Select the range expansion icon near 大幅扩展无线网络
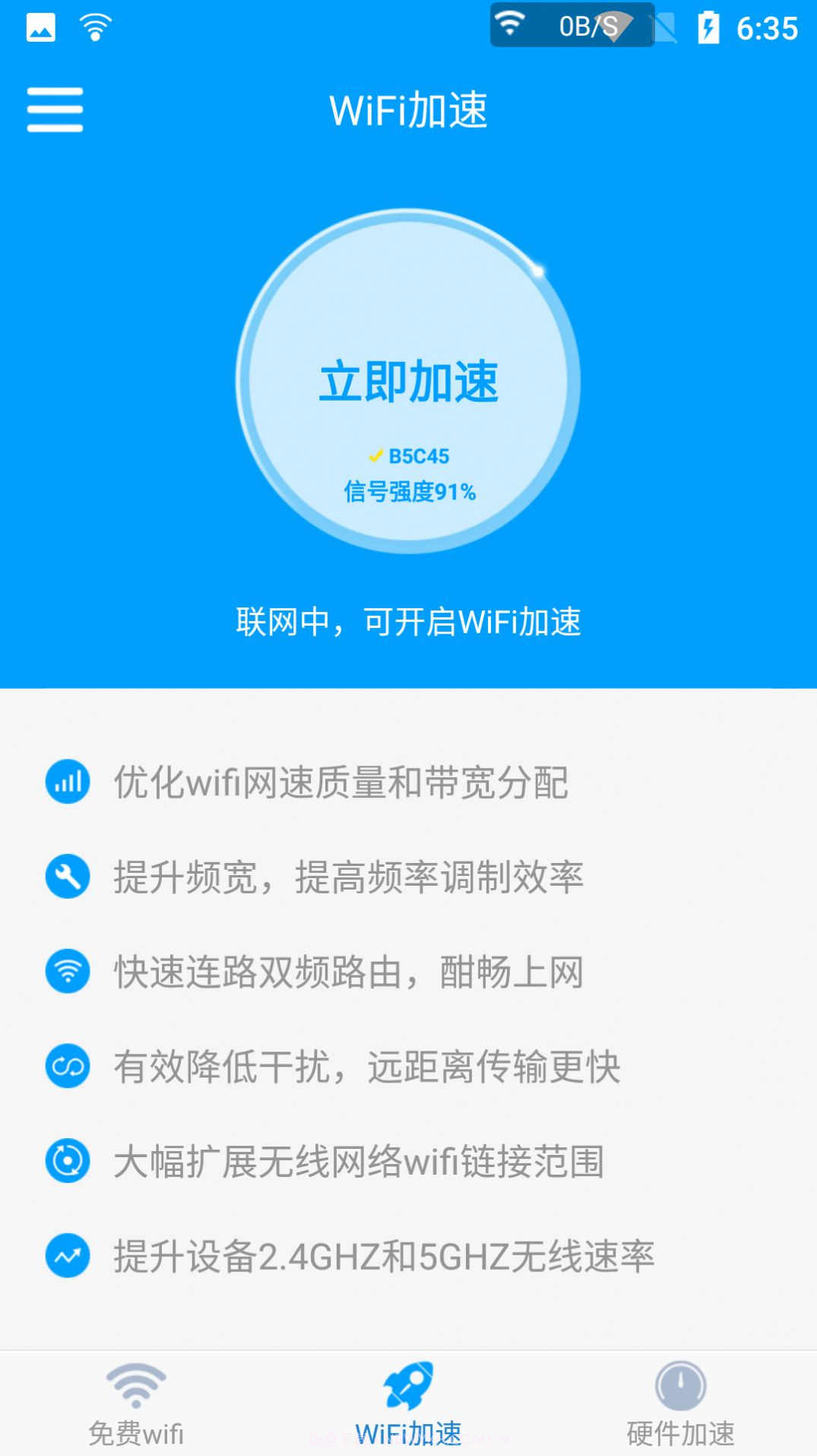The image size is (817, 1456). 67,1162
